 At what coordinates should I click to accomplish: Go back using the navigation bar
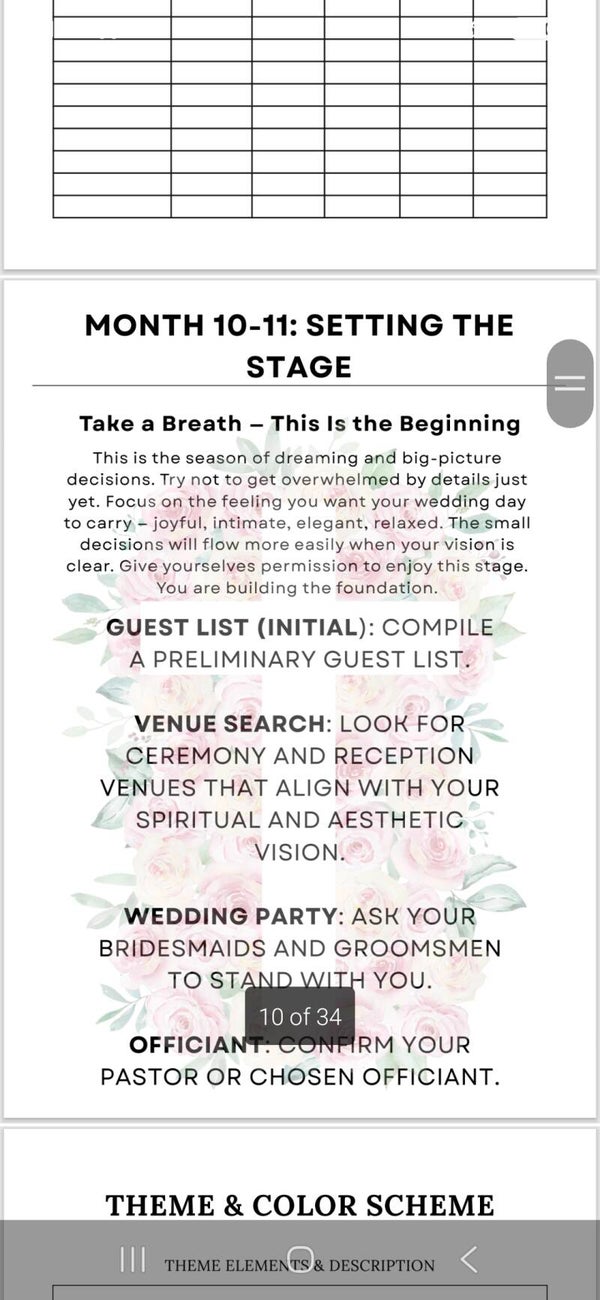coord(468,1259)
